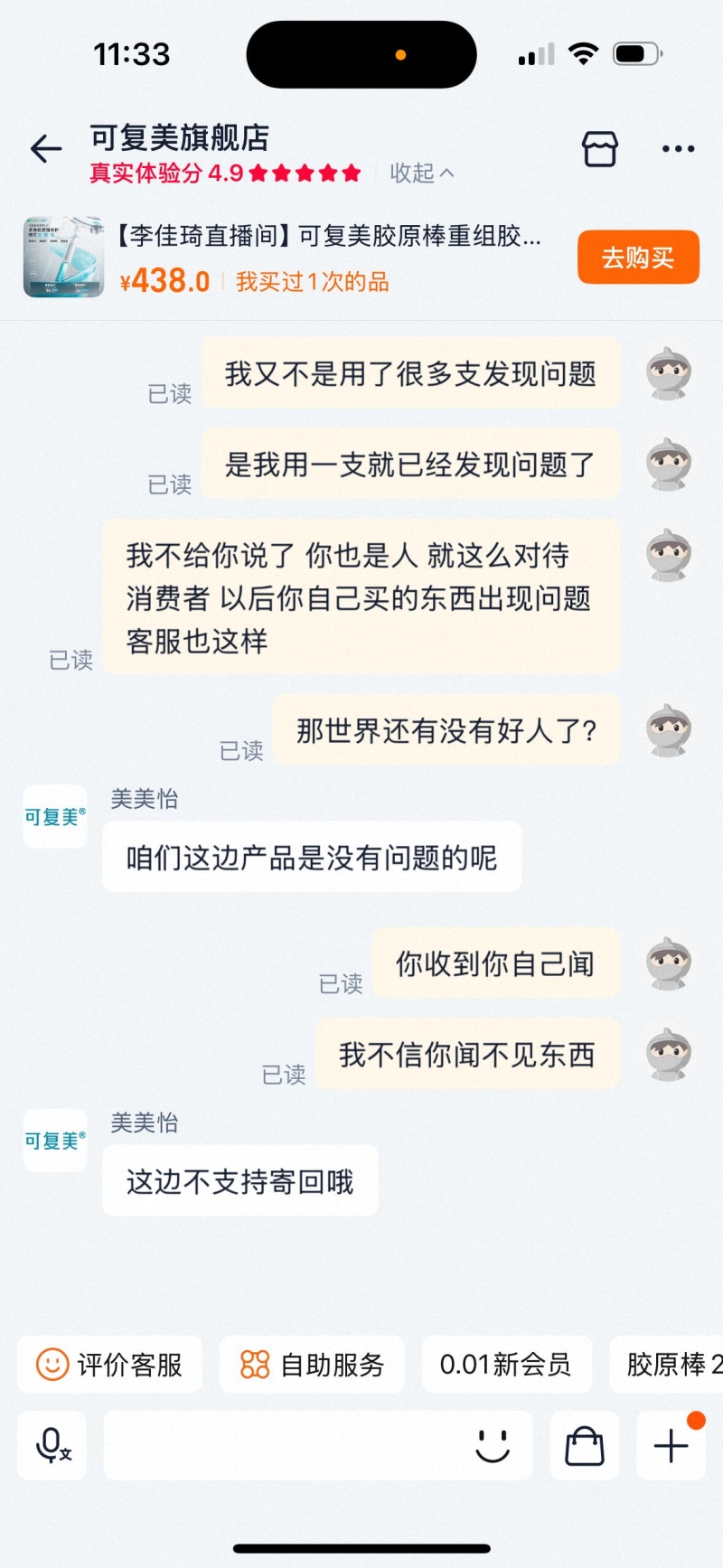Screen dimensions: 723x1568
Task: Switch to voice input microphone
Action: point(52,1446)
